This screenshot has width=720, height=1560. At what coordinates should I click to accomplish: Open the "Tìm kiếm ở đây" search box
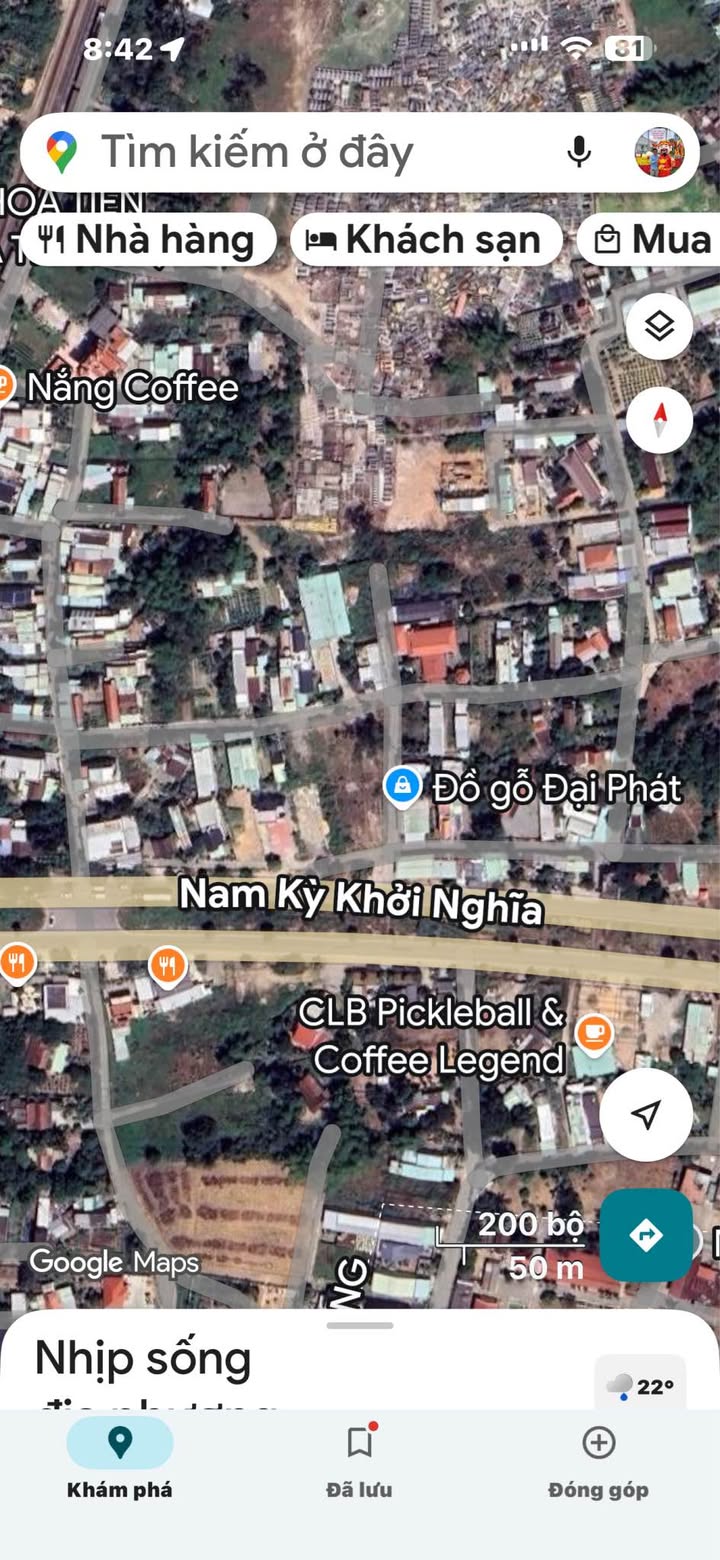click(300, 152)
